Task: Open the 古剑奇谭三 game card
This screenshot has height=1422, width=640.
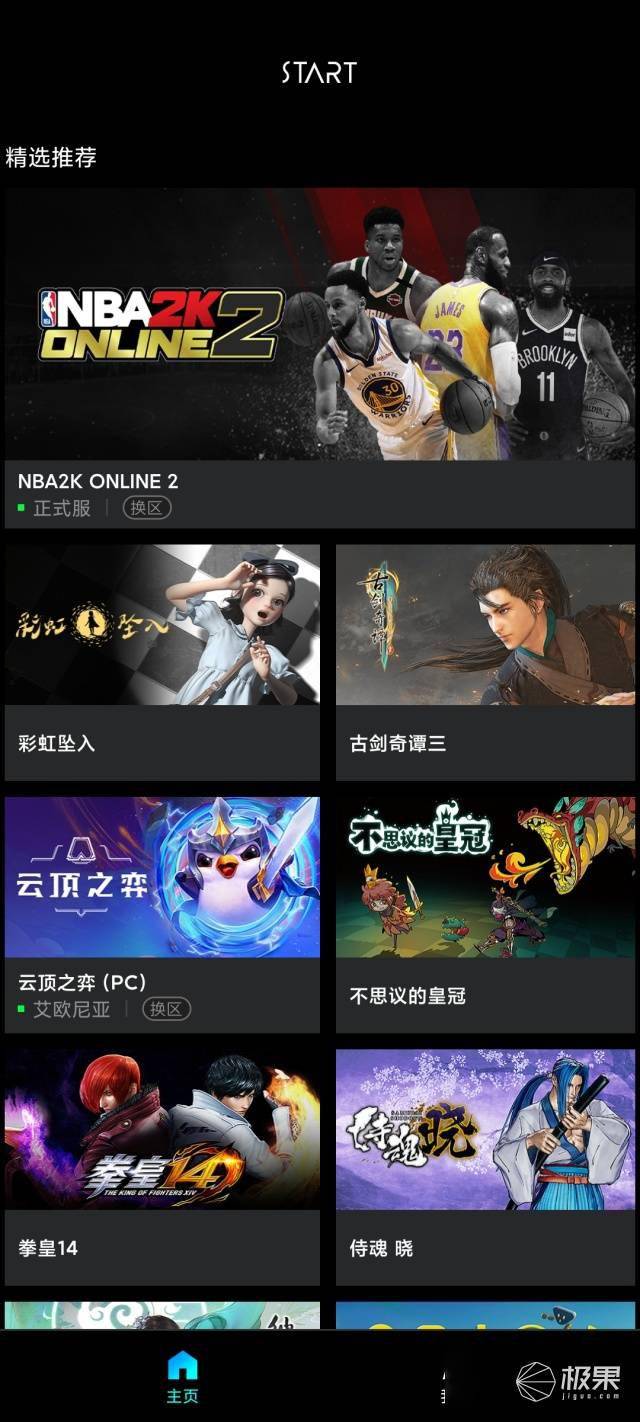Action: [486, 627]
